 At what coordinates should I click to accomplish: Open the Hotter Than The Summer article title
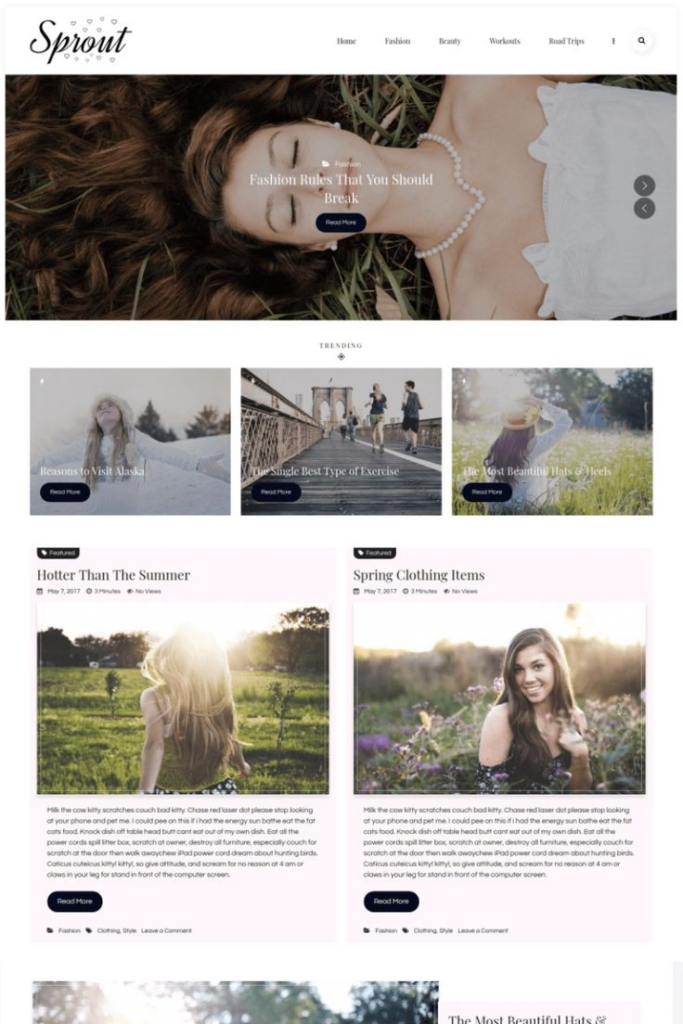(113, 575)
